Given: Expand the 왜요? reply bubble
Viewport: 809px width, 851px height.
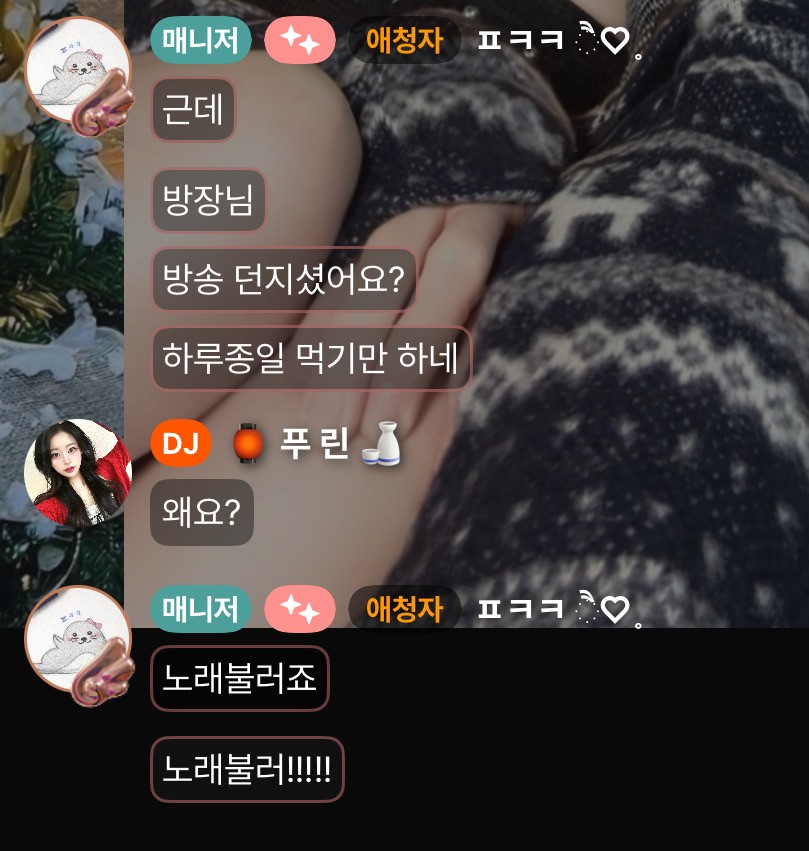Looking at the screenshot, I should click(201, 512).
